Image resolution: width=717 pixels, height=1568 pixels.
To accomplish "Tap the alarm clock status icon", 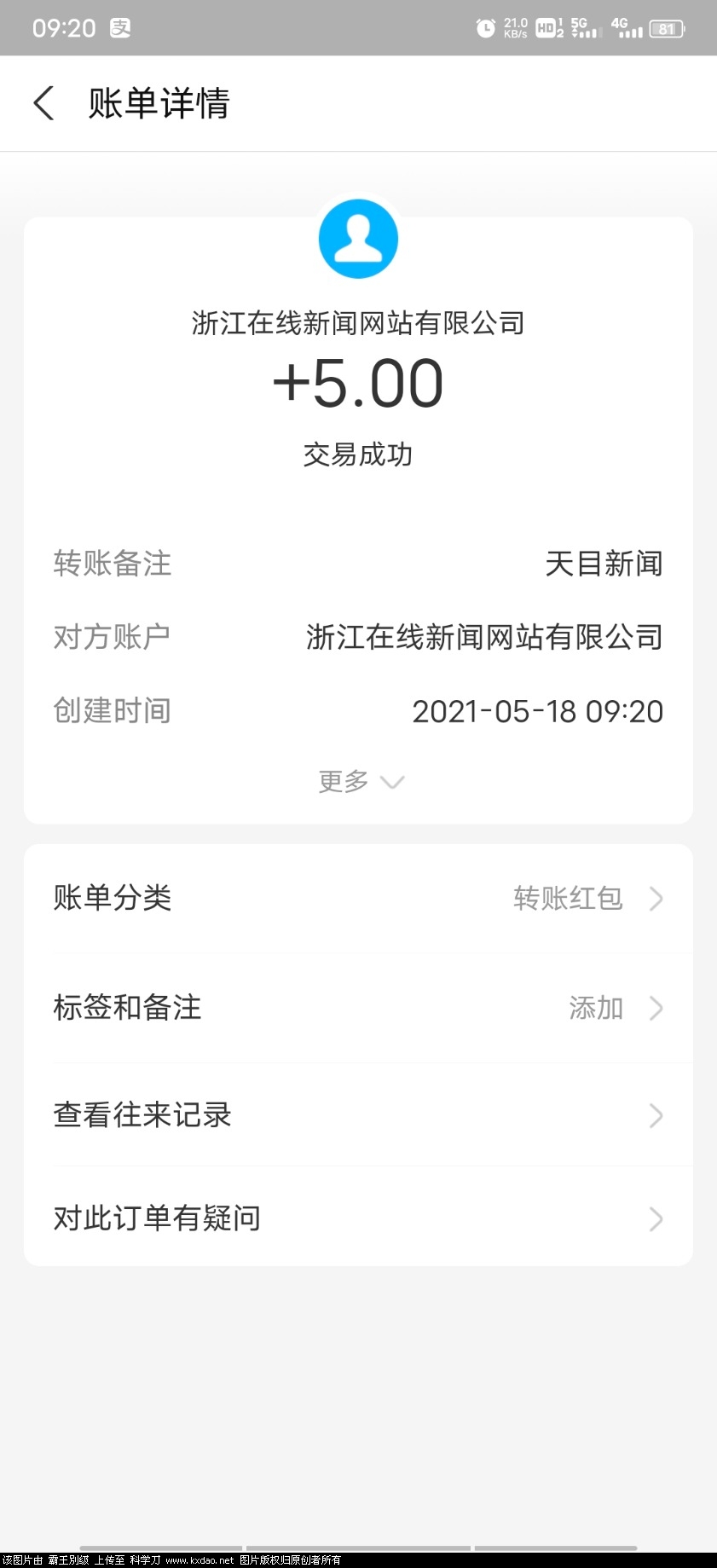I will pyautogui.click(x=486, y=26).
